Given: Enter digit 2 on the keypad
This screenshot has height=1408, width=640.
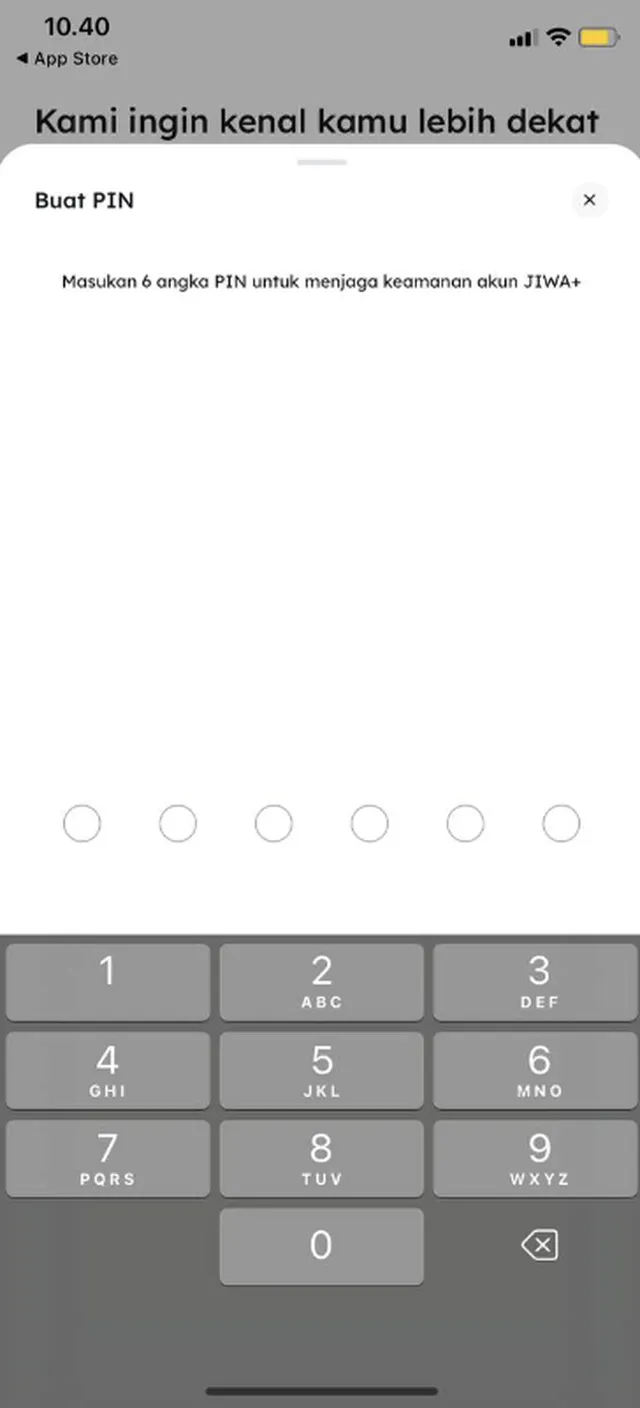Looking at the screenshot, I should click(x=321, y=981).
